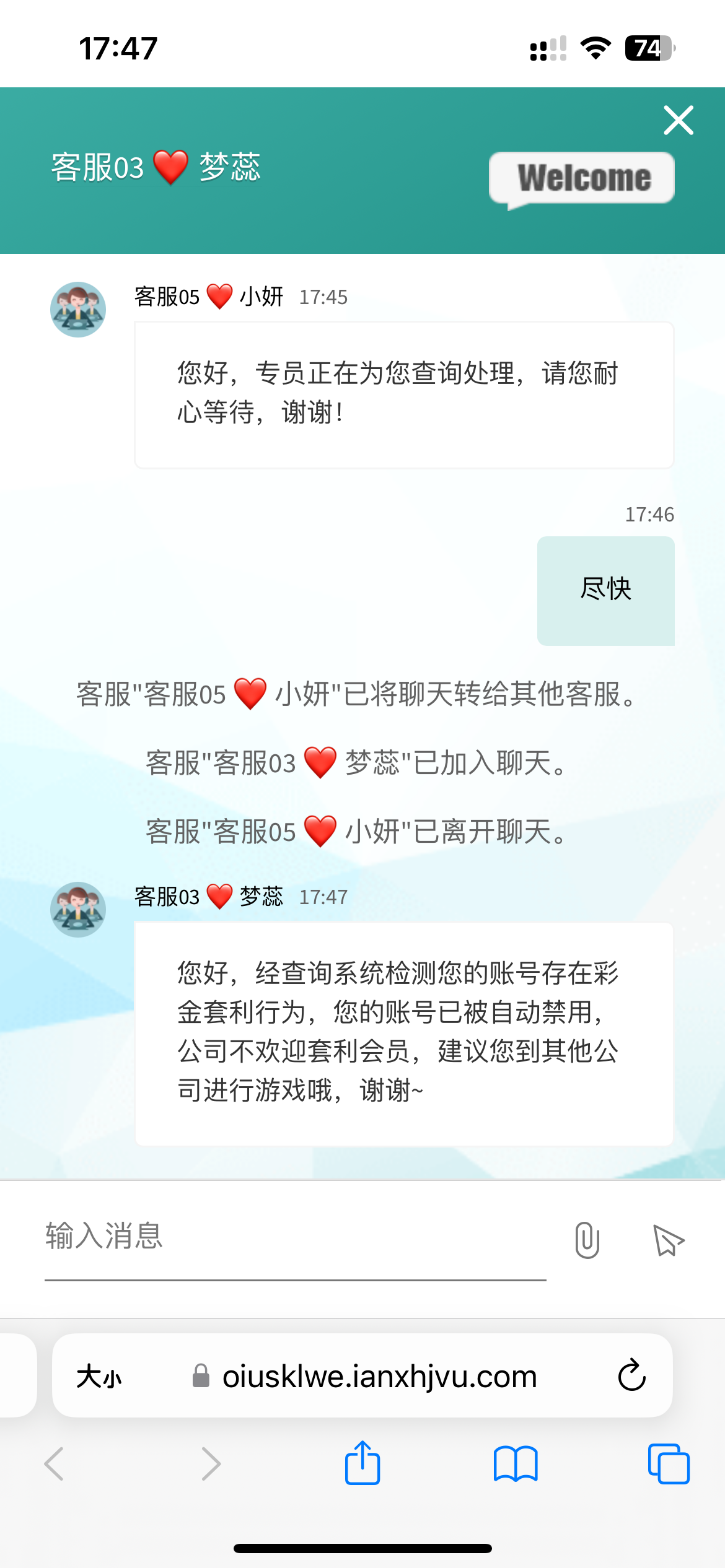Reload the page in Safari

click(631, 1376)
